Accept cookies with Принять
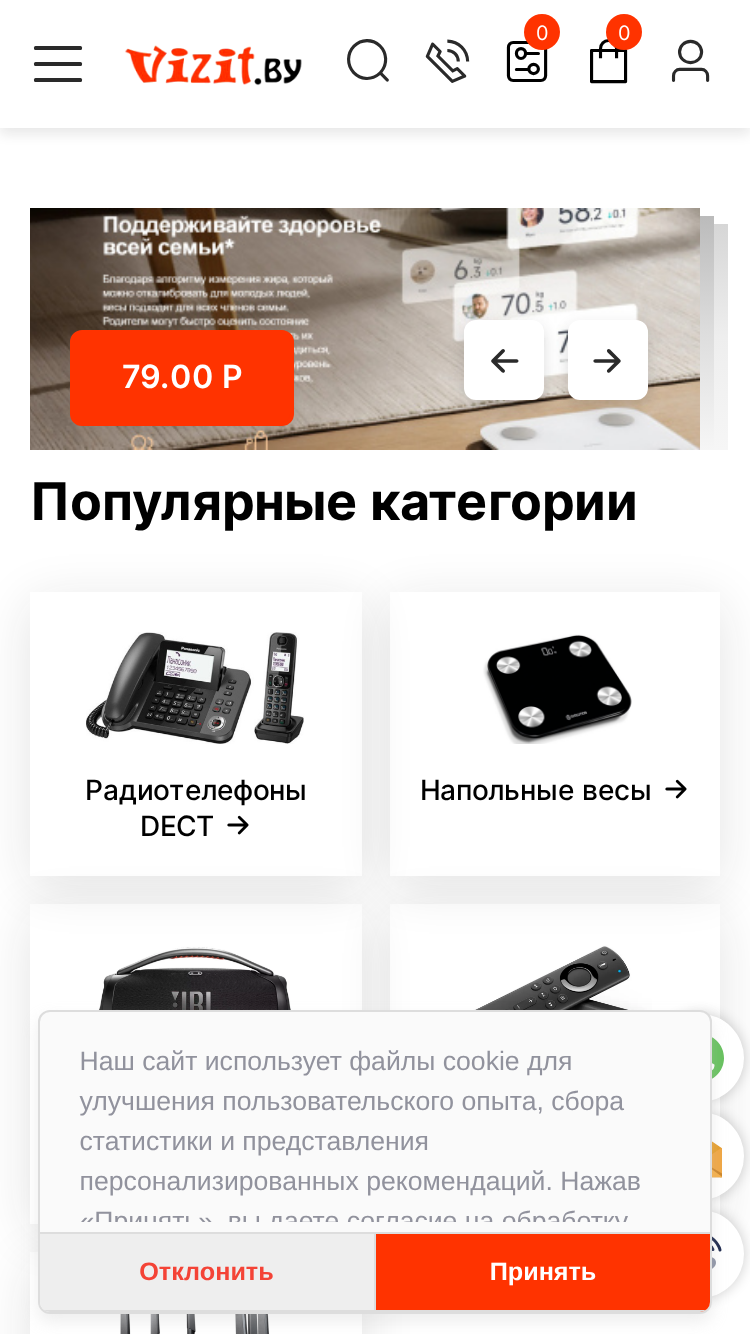The image size is (750, 1334). point(543,1272)
